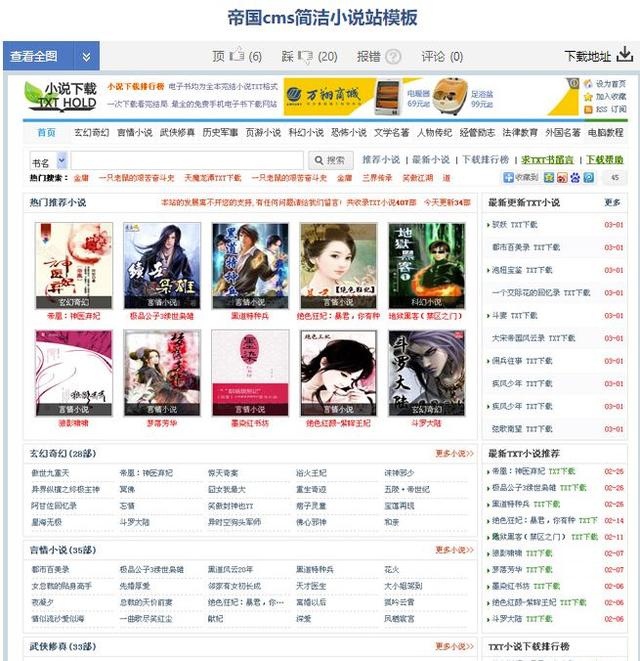Tap the 查看全图 button
Screen dimensions: 640x661
(35, 57)
